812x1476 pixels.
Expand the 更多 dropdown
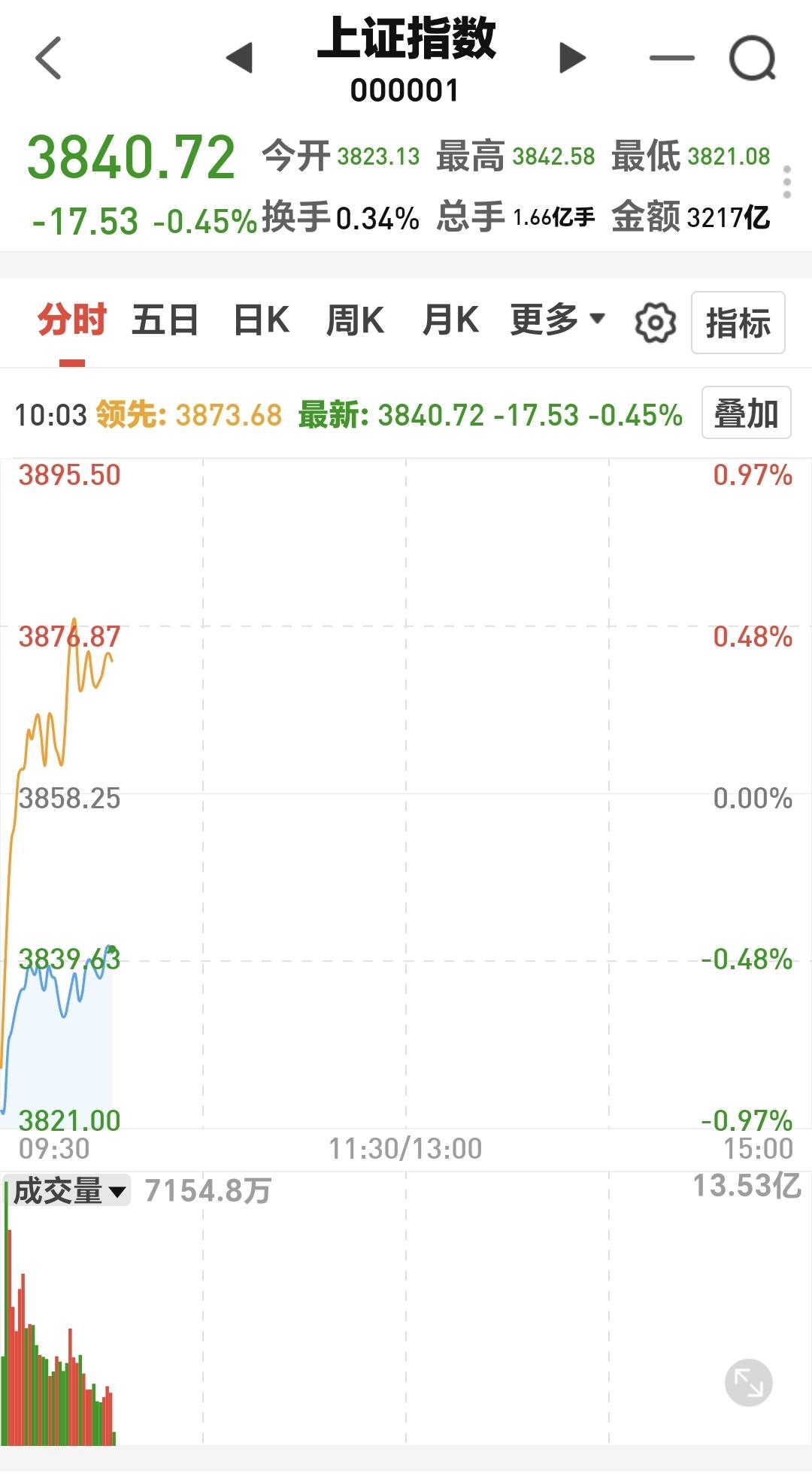tap(557, 320)
